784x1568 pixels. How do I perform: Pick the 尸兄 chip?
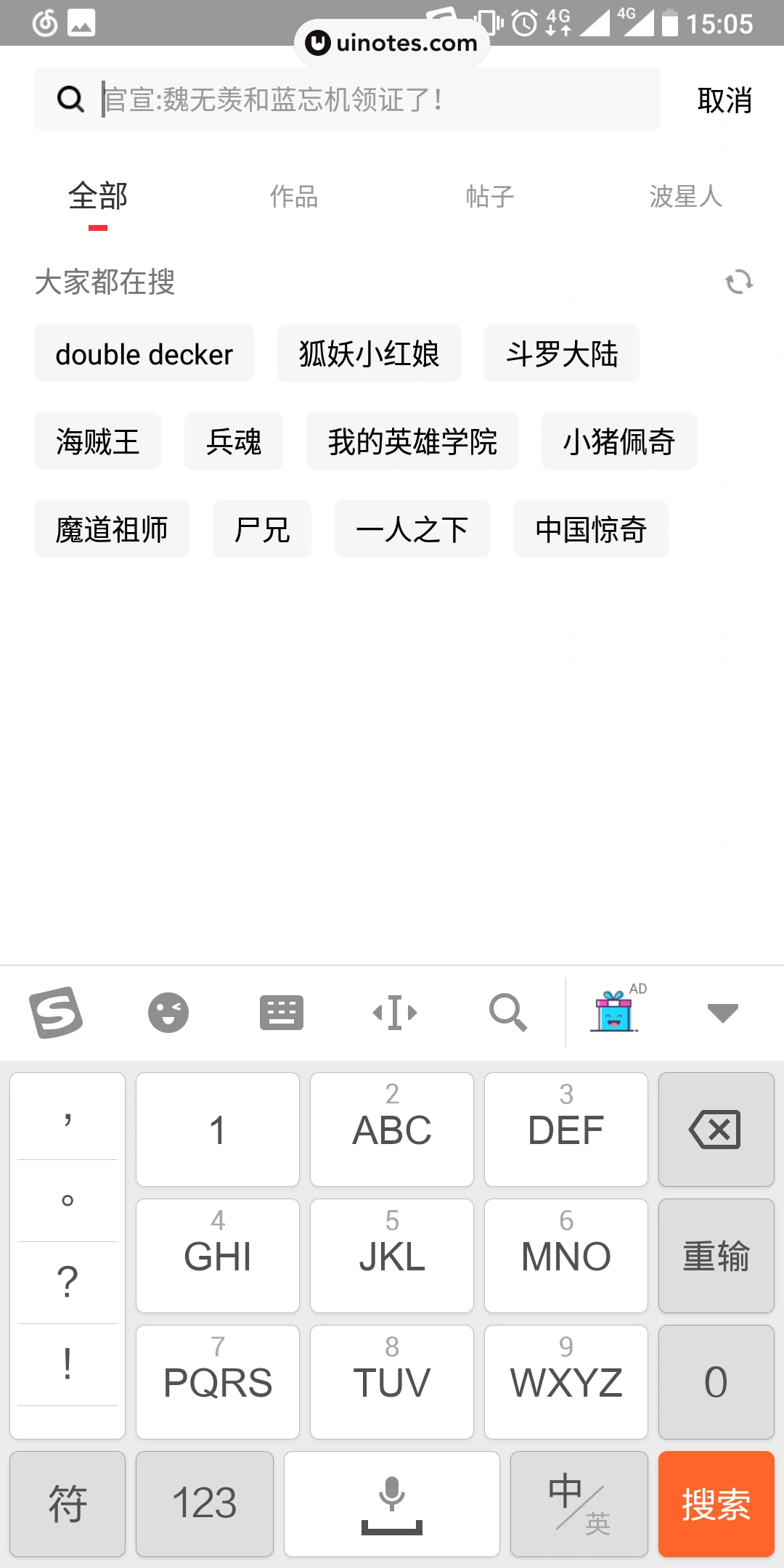click(261, 529)
